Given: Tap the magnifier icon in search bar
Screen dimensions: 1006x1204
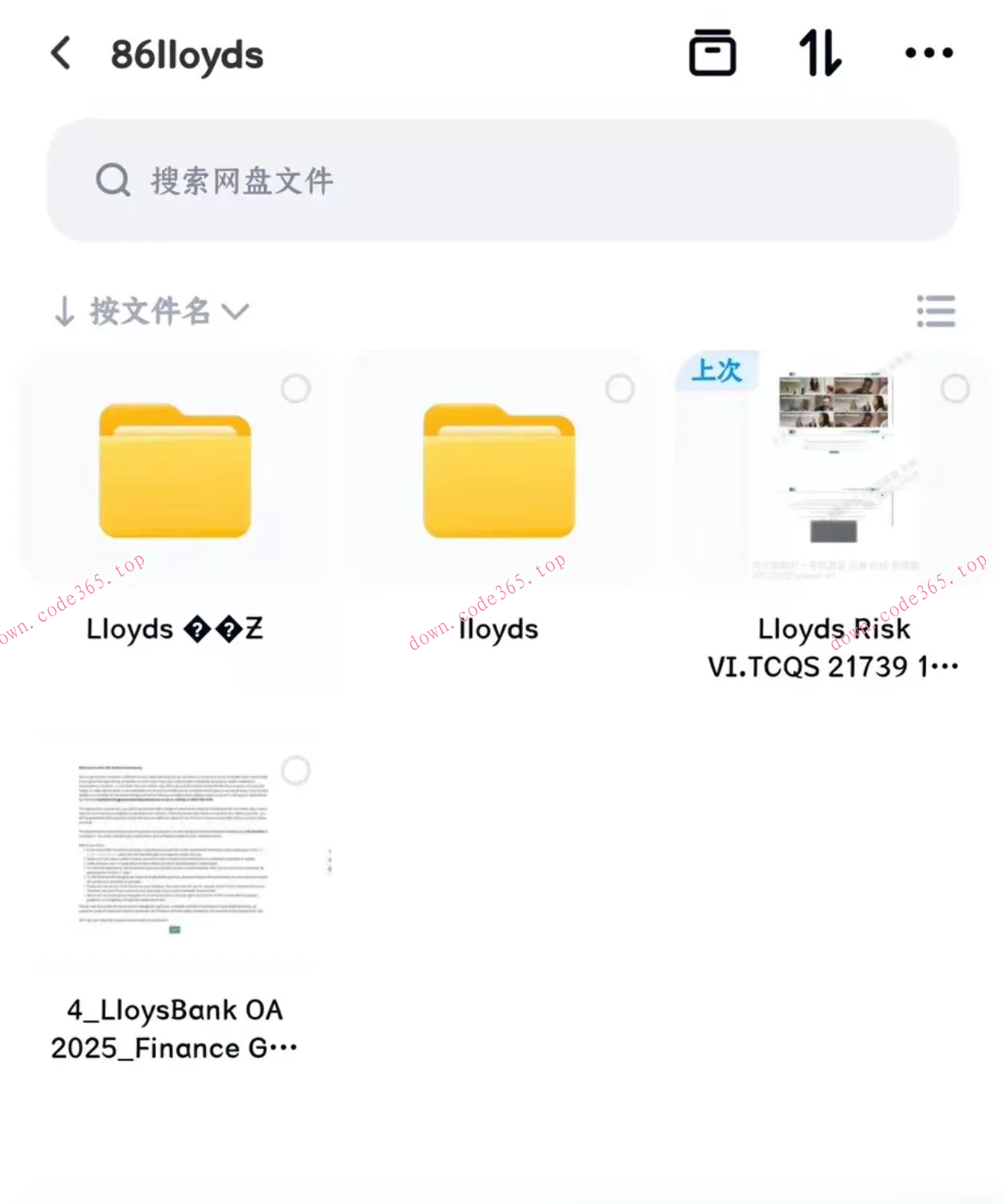Looking at the screenshot, I should (x=113, y=180).
